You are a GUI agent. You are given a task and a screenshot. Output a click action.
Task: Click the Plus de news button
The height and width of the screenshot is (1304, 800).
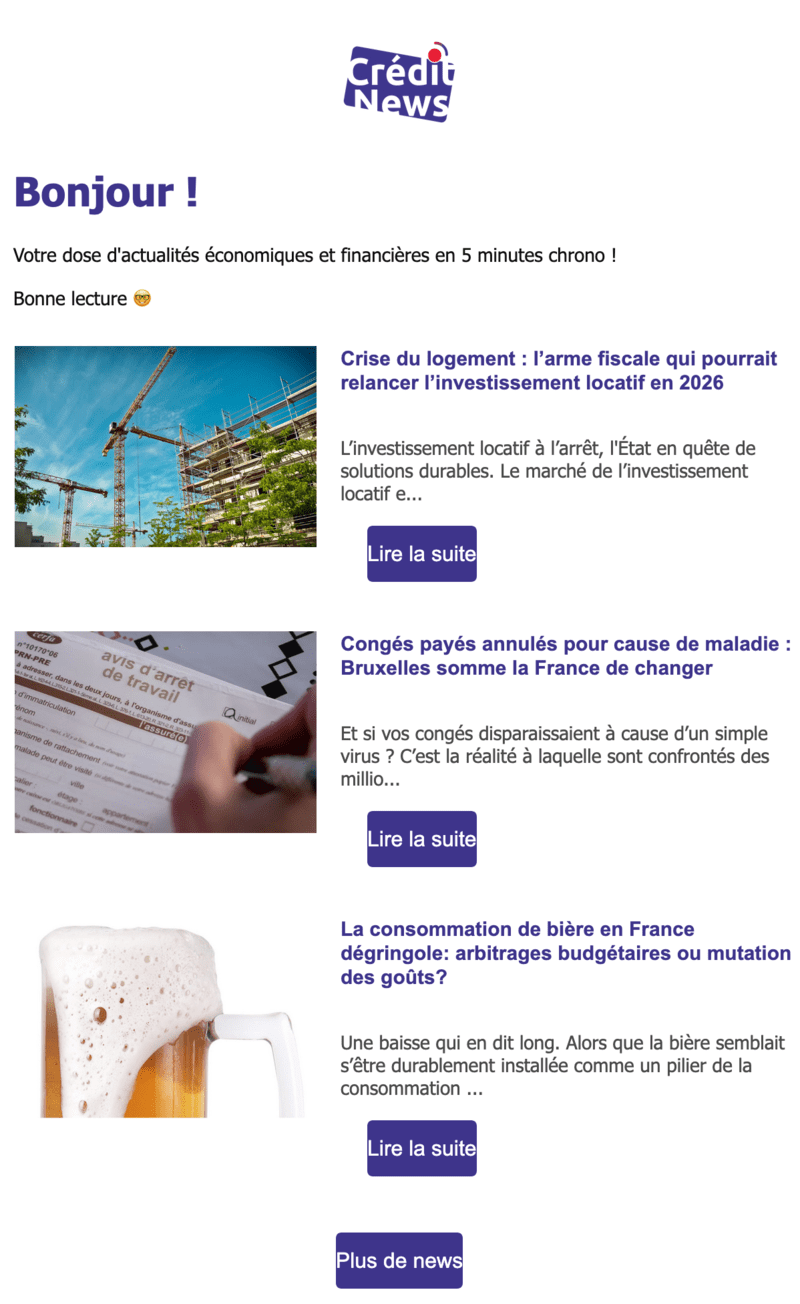click(x=399, y=1260)
